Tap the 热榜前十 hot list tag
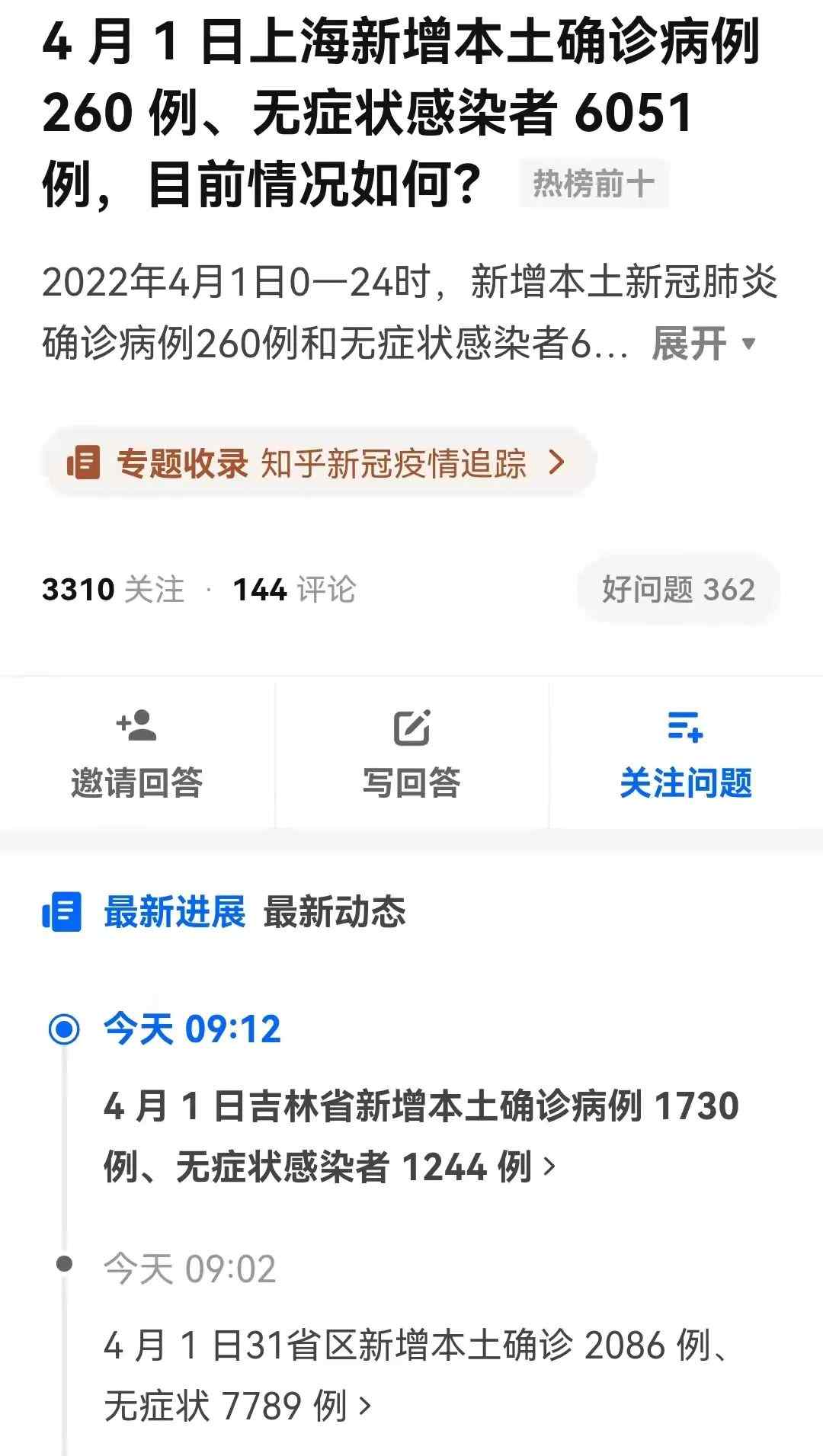Image resolution: width=823 pixels, height=1456 pixels. (x=593, y=184)
